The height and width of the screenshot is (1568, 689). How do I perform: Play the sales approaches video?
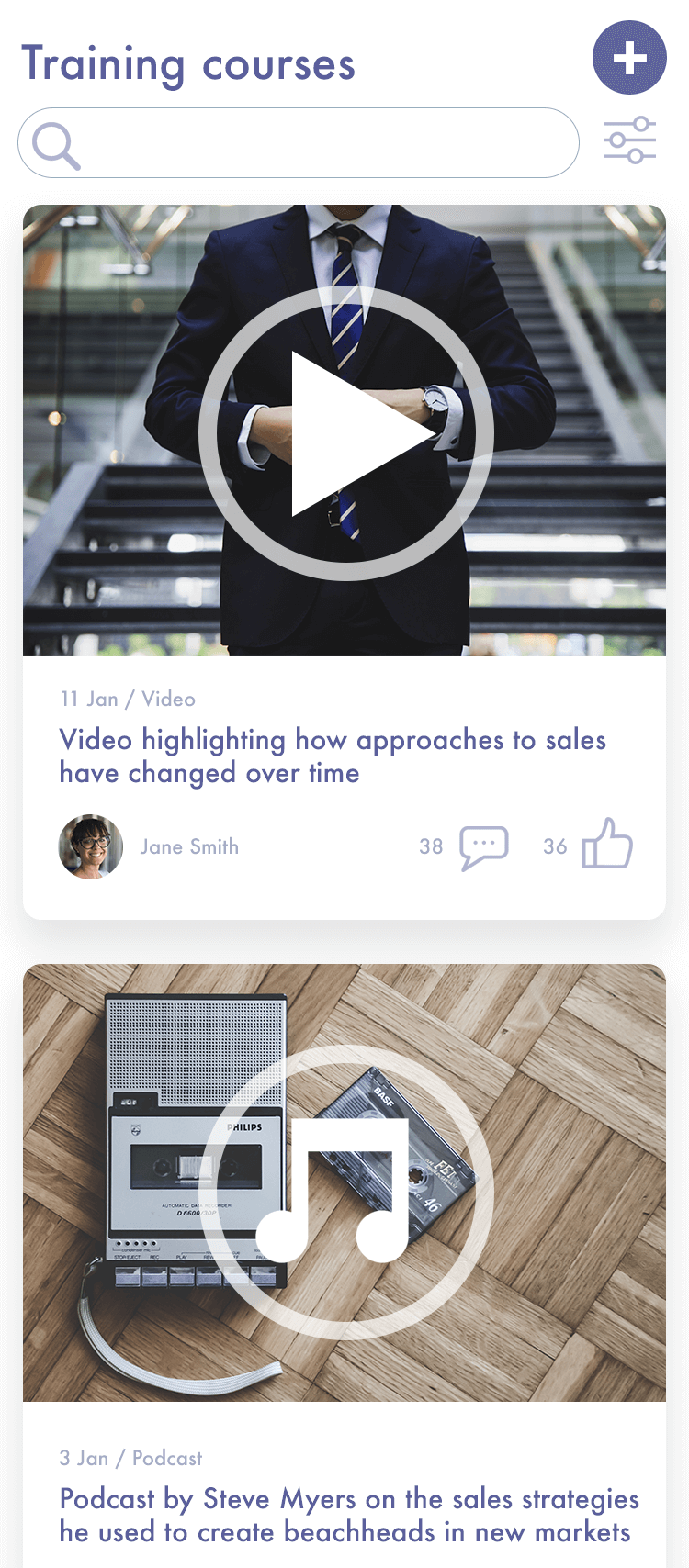pos(345,433)
